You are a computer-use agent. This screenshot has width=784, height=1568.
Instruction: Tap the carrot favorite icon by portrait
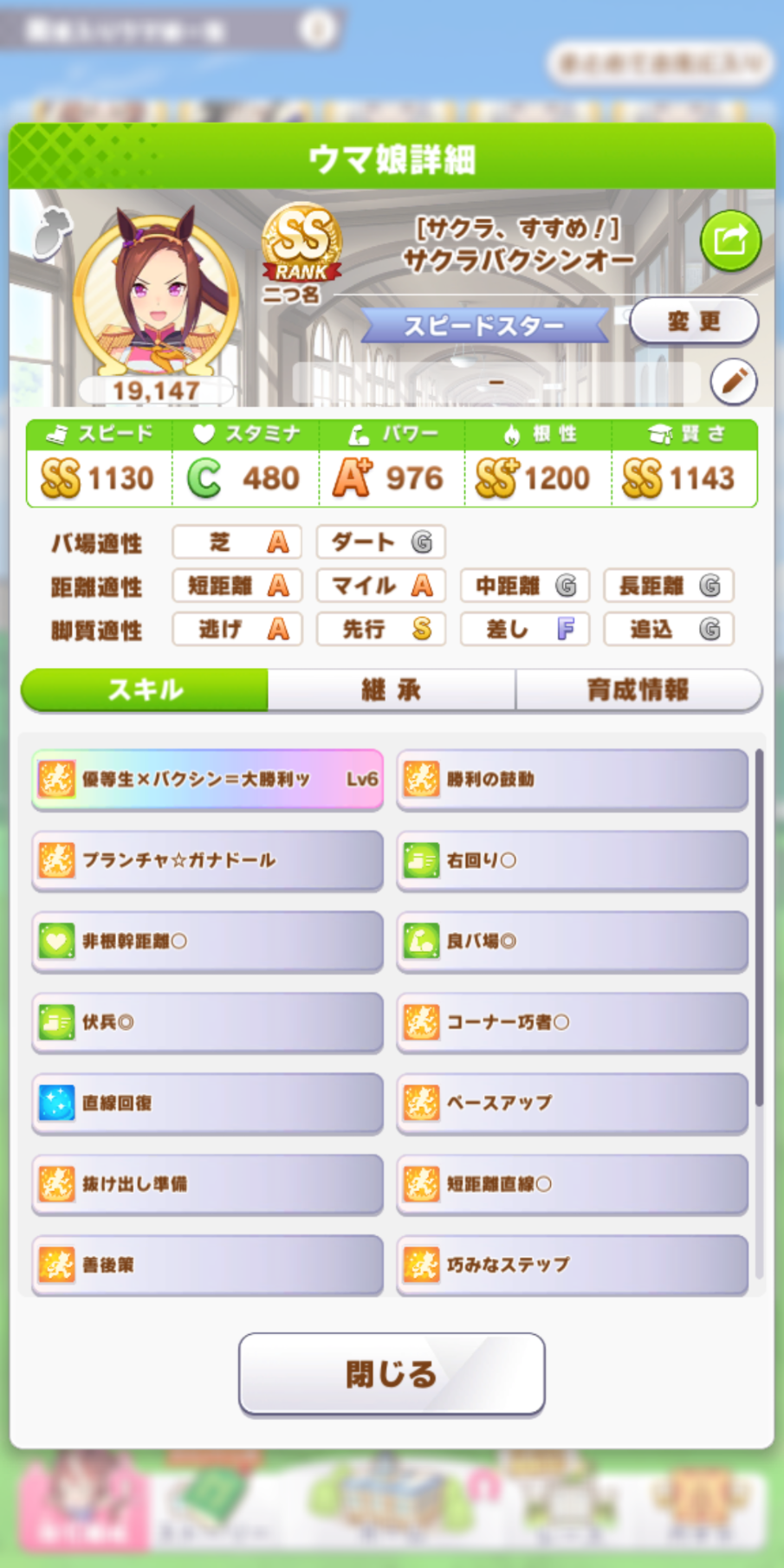tap(52, 233)
